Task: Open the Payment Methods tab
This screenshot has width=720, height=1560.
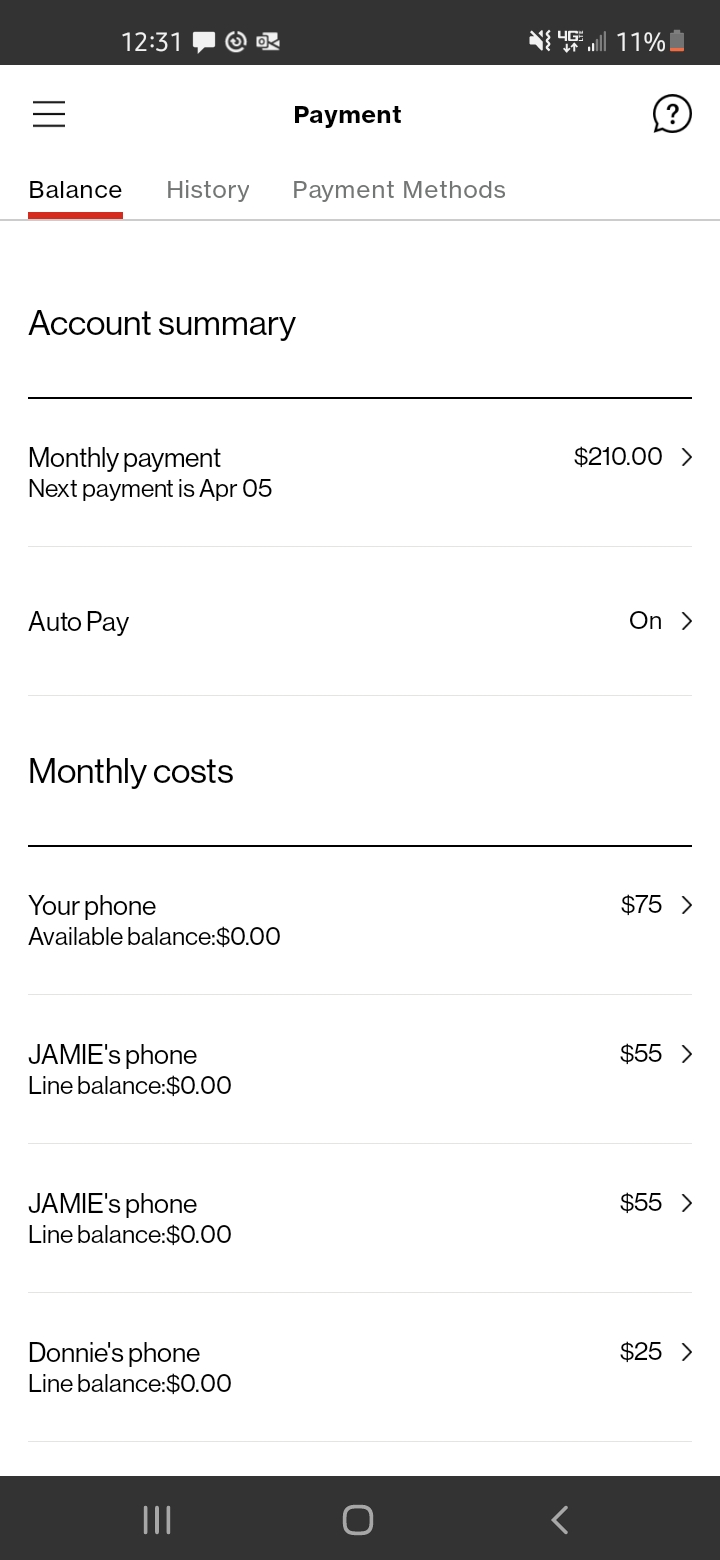Action: coord(398,189)
